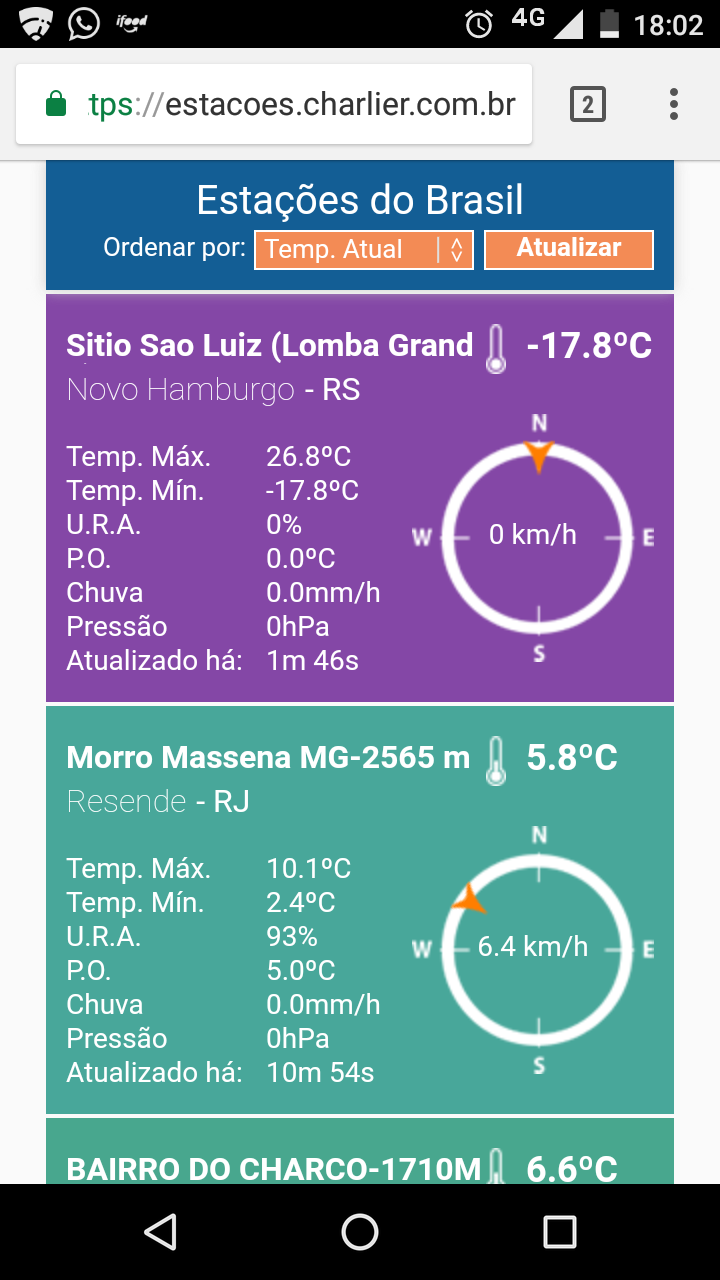The image size is (720, 1280).
Task: Open Chrome's three-dot overflow menu
Action: 674,104
